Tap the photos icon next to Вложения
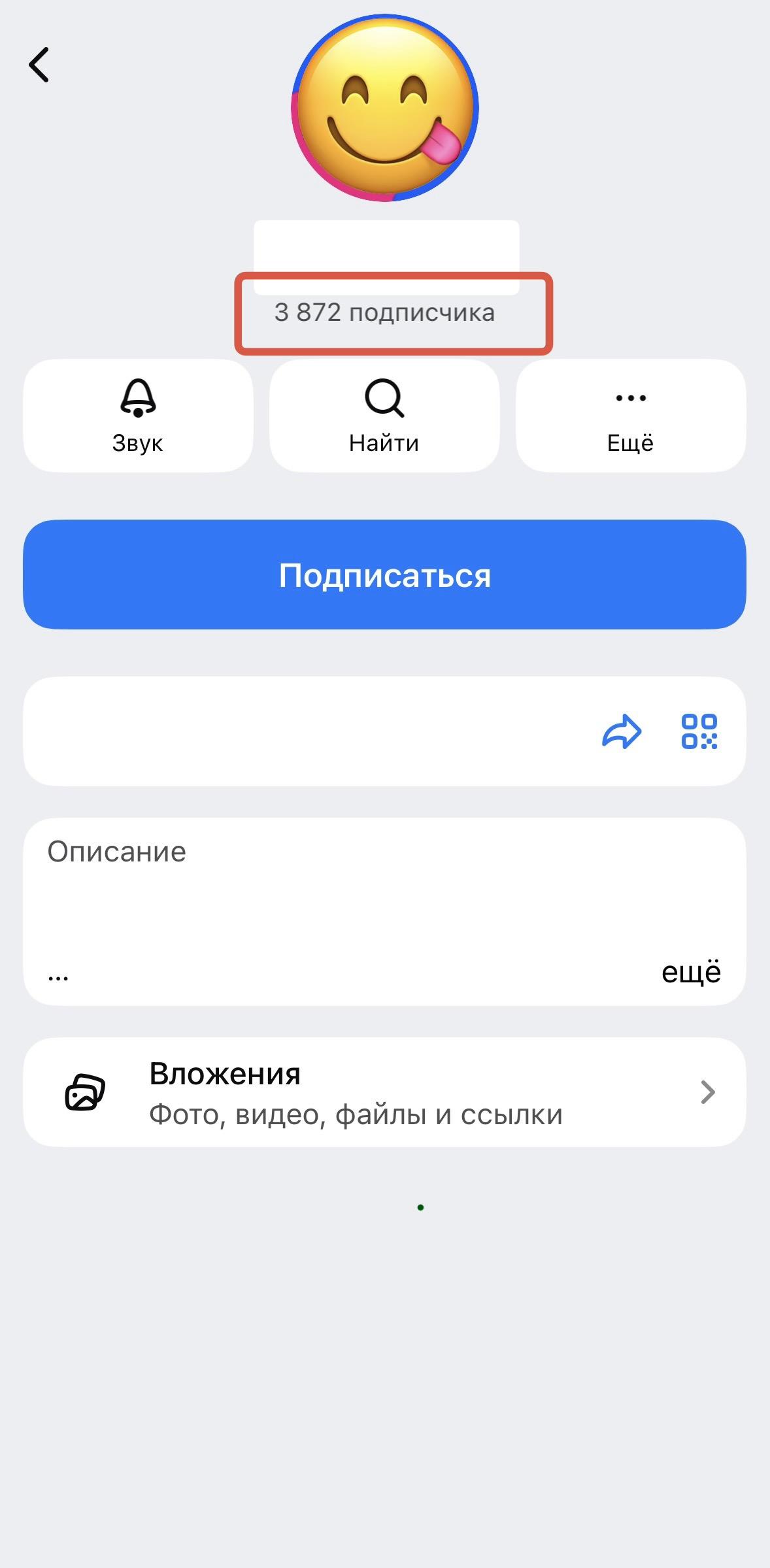 pos(86,1092)
